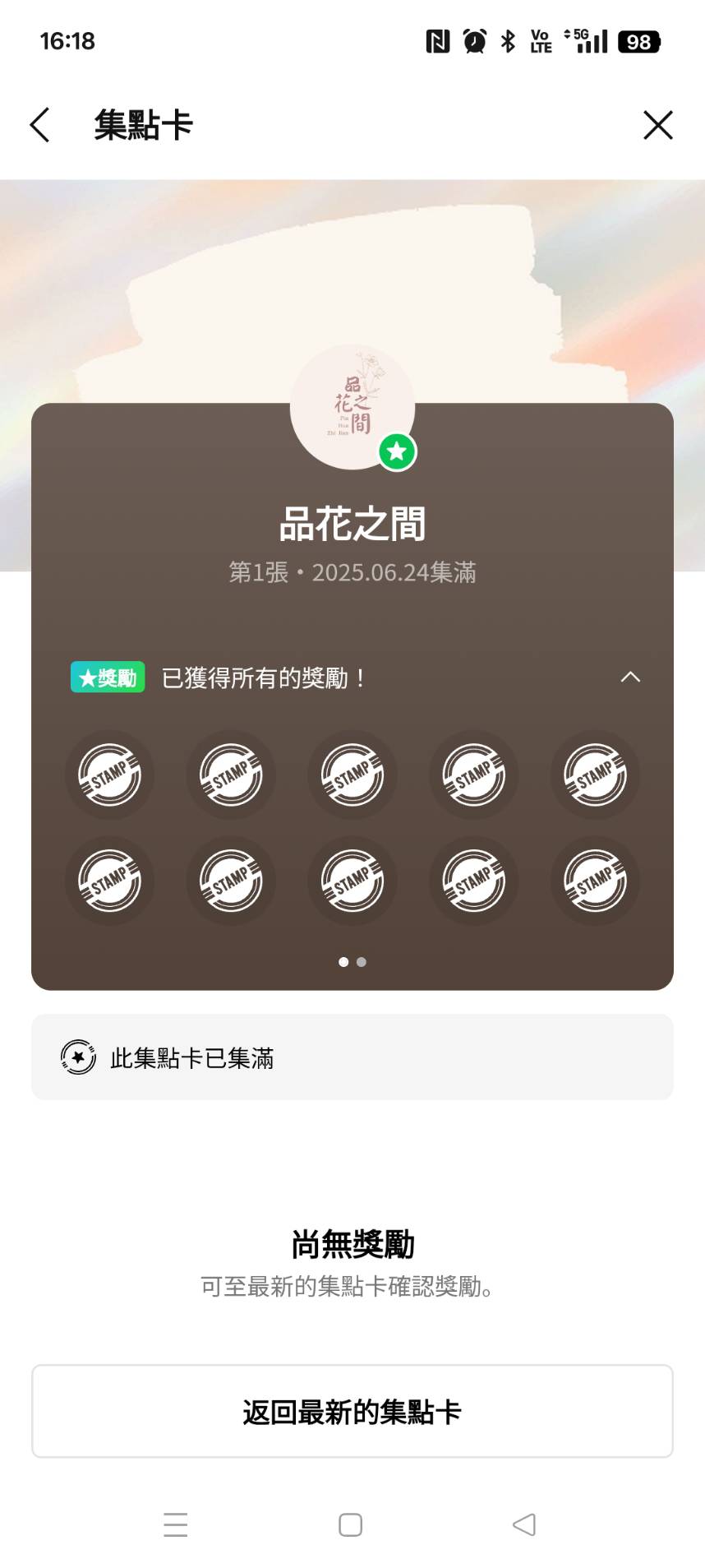Collapse the 已獲得所有的獎勵 section
Screen dimensions: 705x1568
pyautogui.click(x=629, y=677)
